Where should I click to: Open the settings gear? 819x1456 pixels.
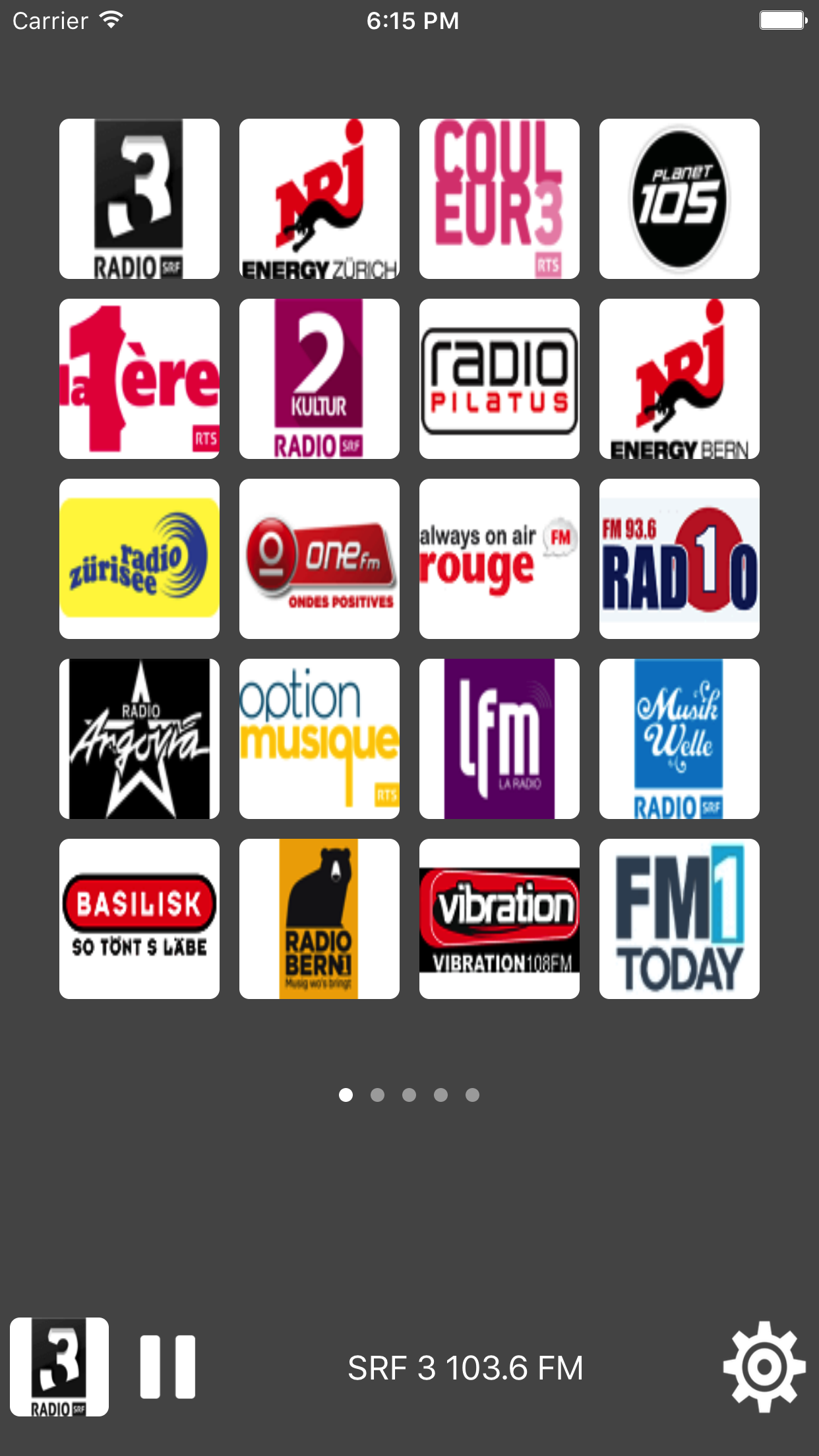coord(764,1367)
